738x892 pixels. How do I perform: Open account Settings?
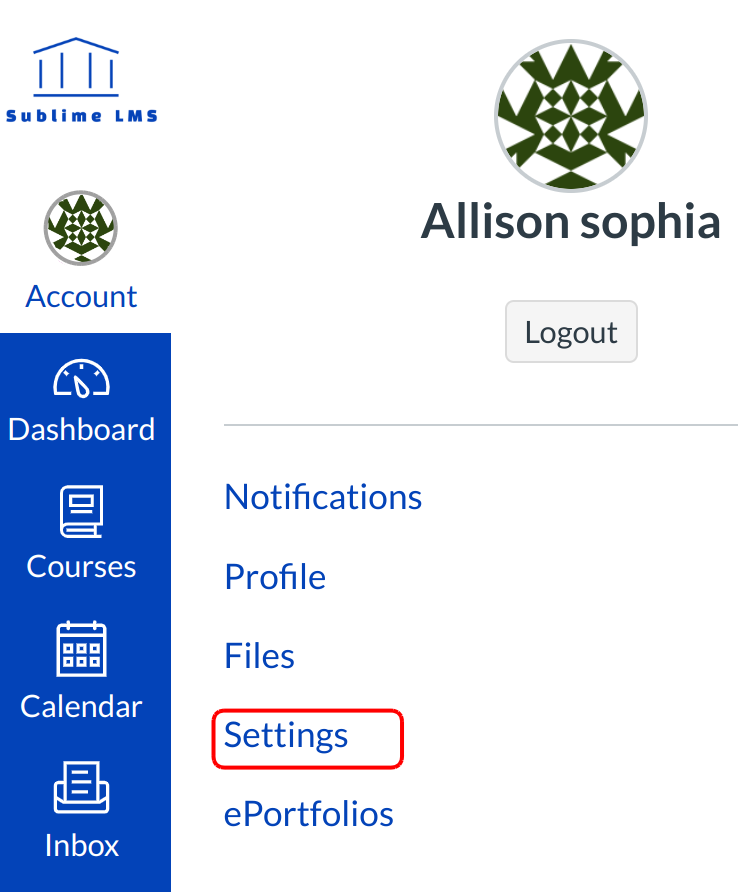pos(287,736)
